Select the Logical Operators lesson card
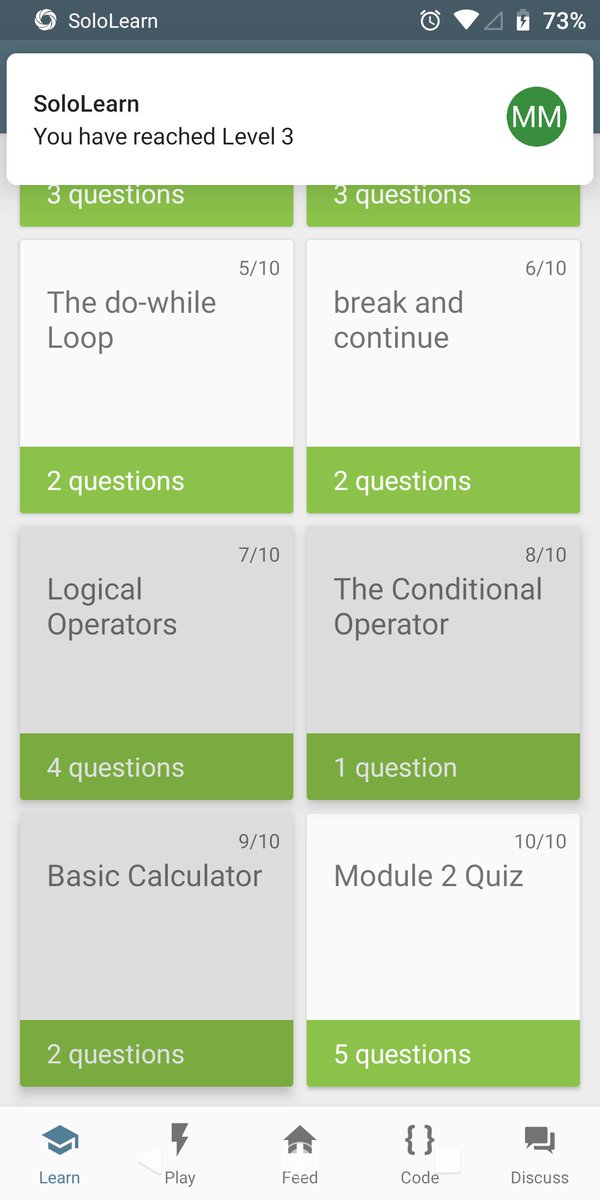 tap(156, 662)
